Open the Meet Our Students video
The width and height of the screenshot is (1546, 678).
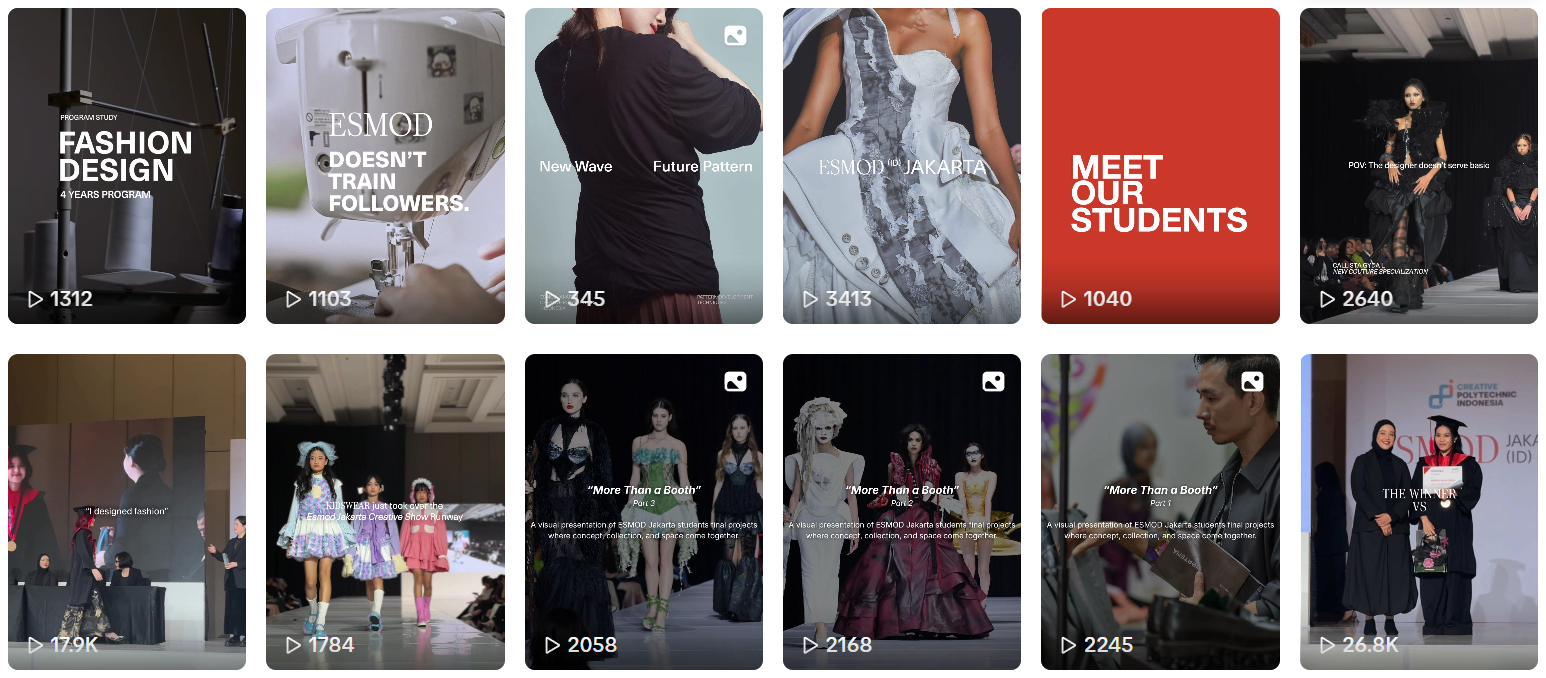[1160, 166]
